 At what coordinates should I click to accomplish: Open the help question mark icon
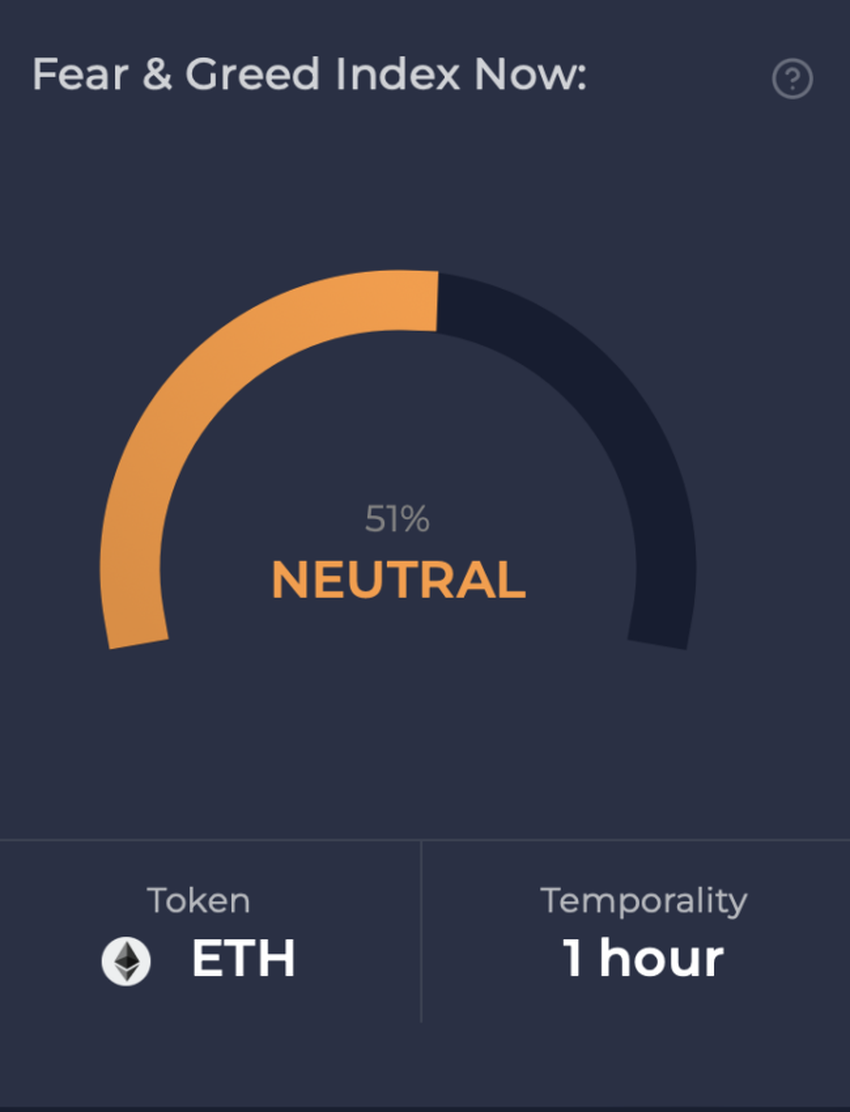pos(792,79)
